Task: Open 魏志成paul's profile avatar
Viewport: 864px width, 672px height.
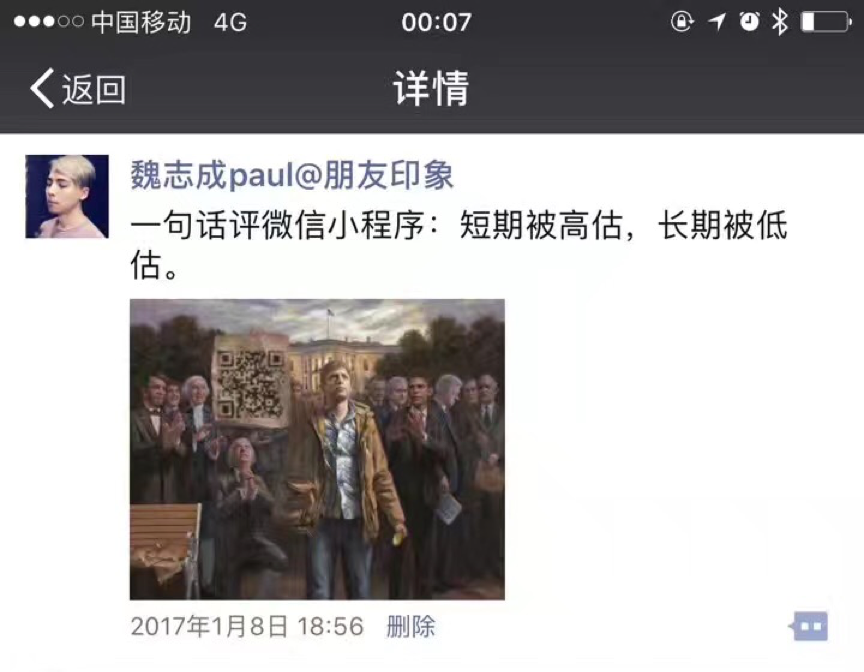Action: pyautogui.click(x=67, y=196)
